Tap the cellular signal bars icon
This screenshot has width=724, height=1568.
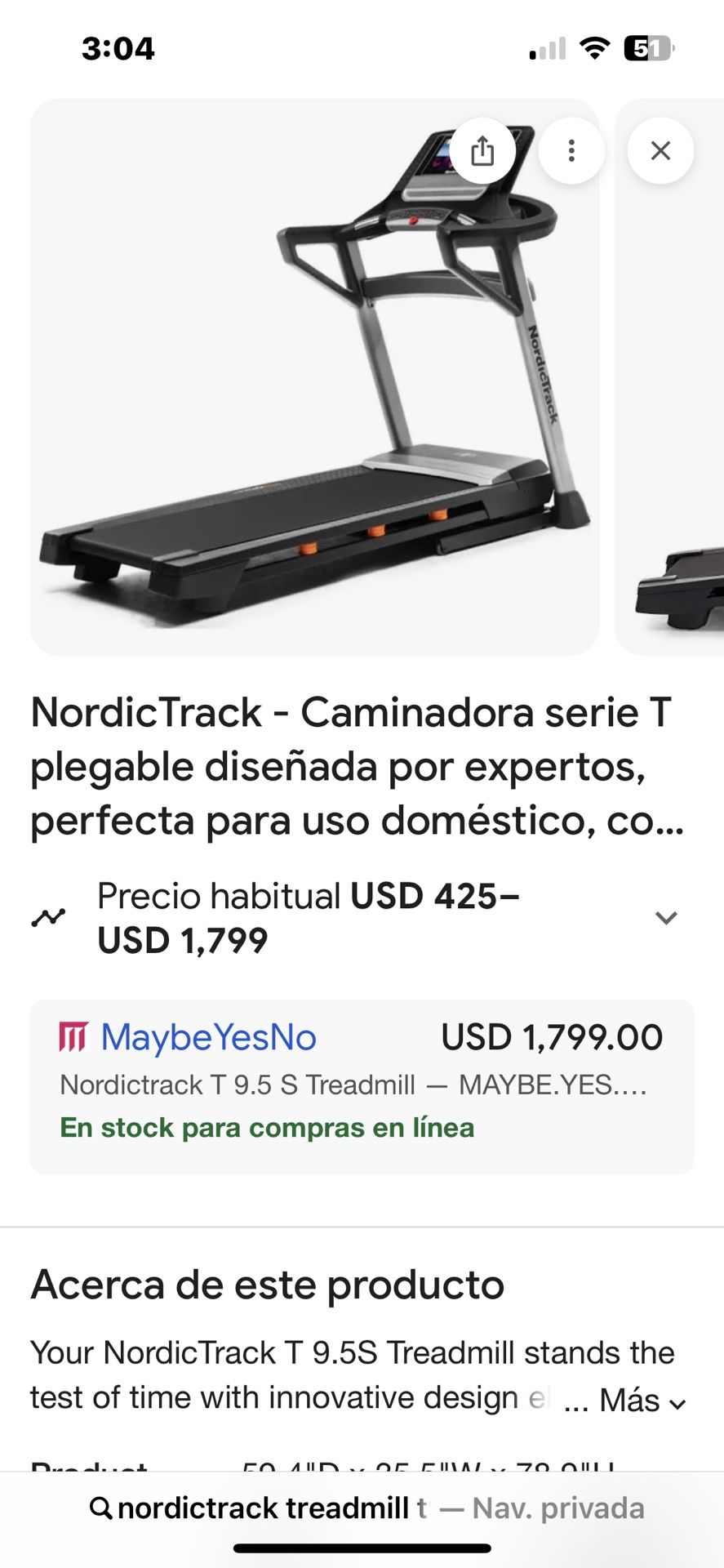point(545,47)
